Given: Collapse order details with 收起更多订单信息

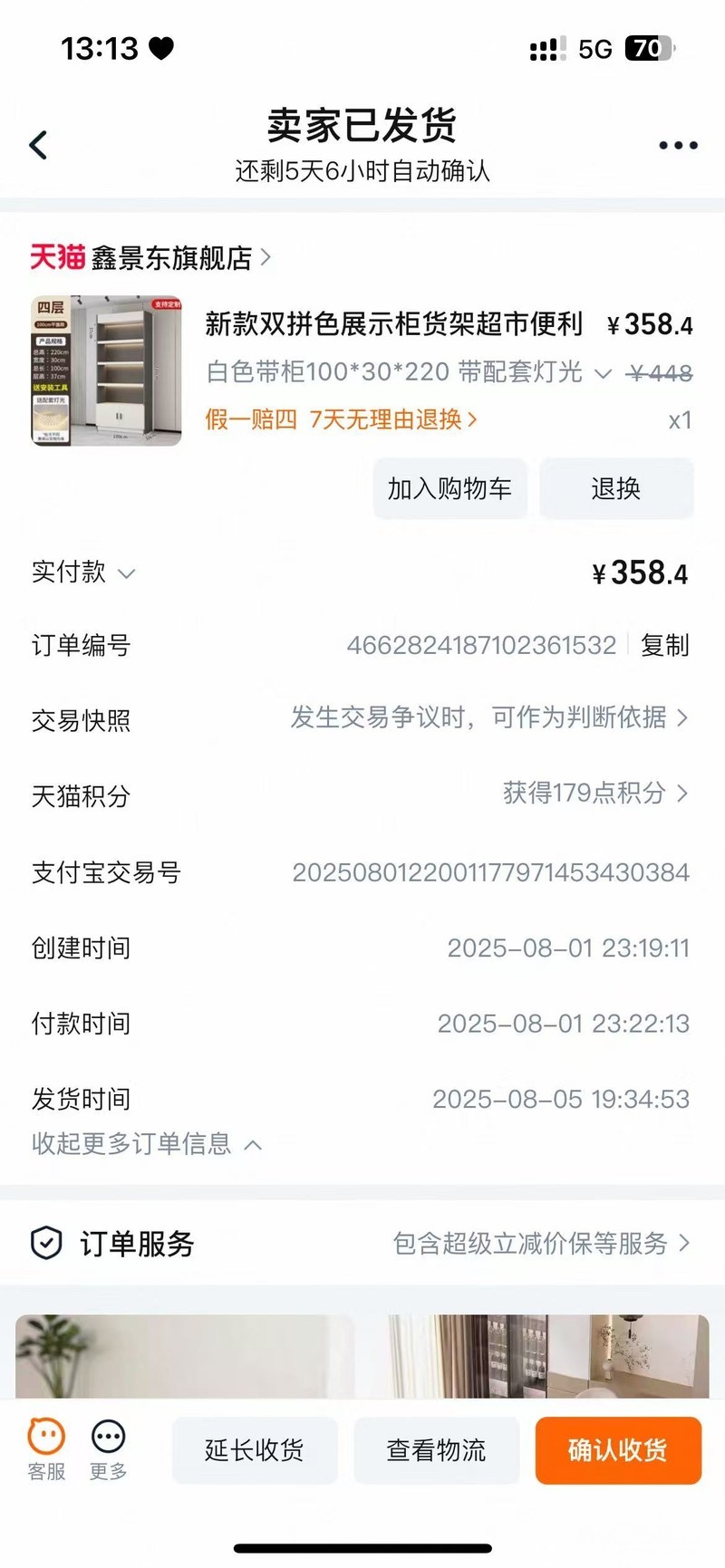Looking at the screenshot, I should [x=147, y=1144].
